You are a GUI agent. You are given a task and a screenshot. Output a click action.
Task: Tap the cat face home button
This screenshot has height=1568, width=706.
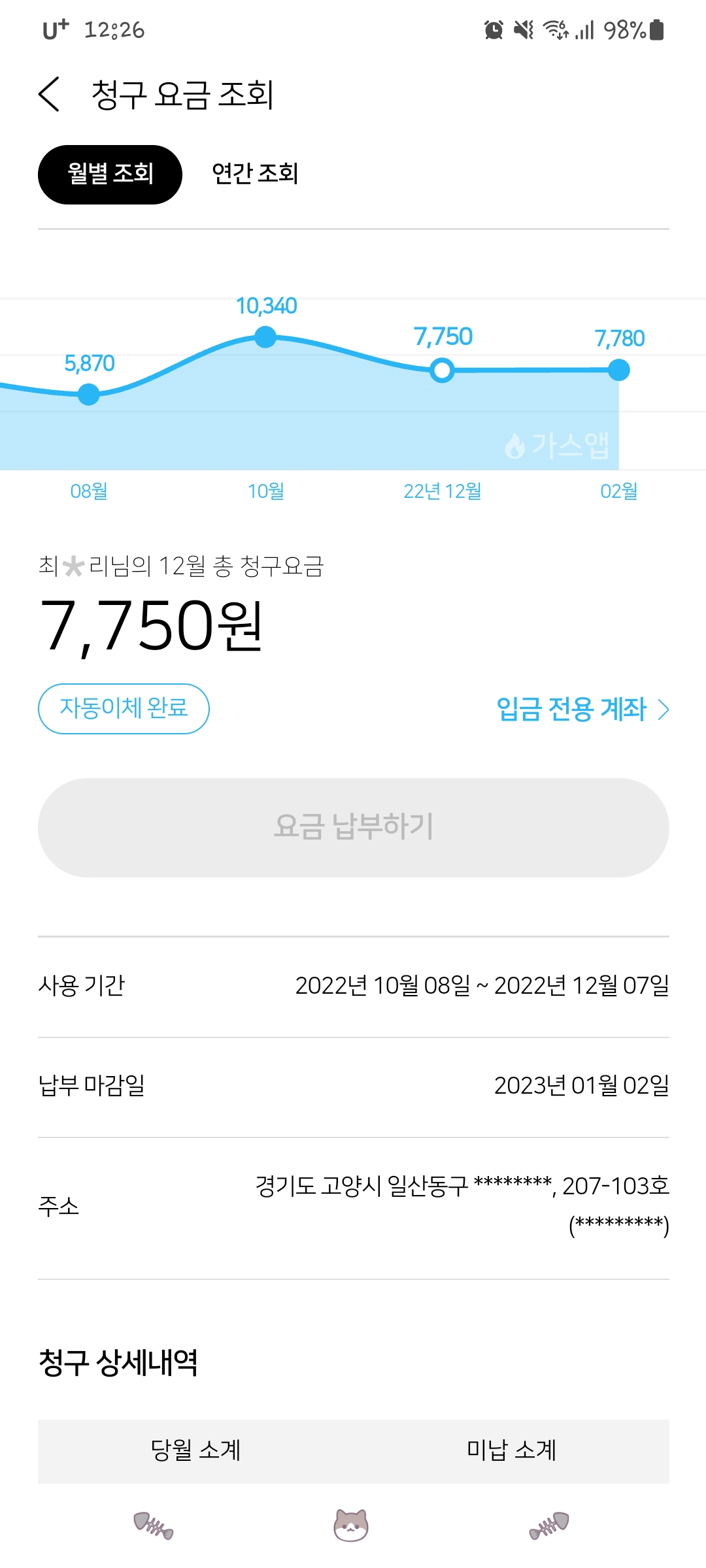pyautogui.click(x=351, y=1526)
